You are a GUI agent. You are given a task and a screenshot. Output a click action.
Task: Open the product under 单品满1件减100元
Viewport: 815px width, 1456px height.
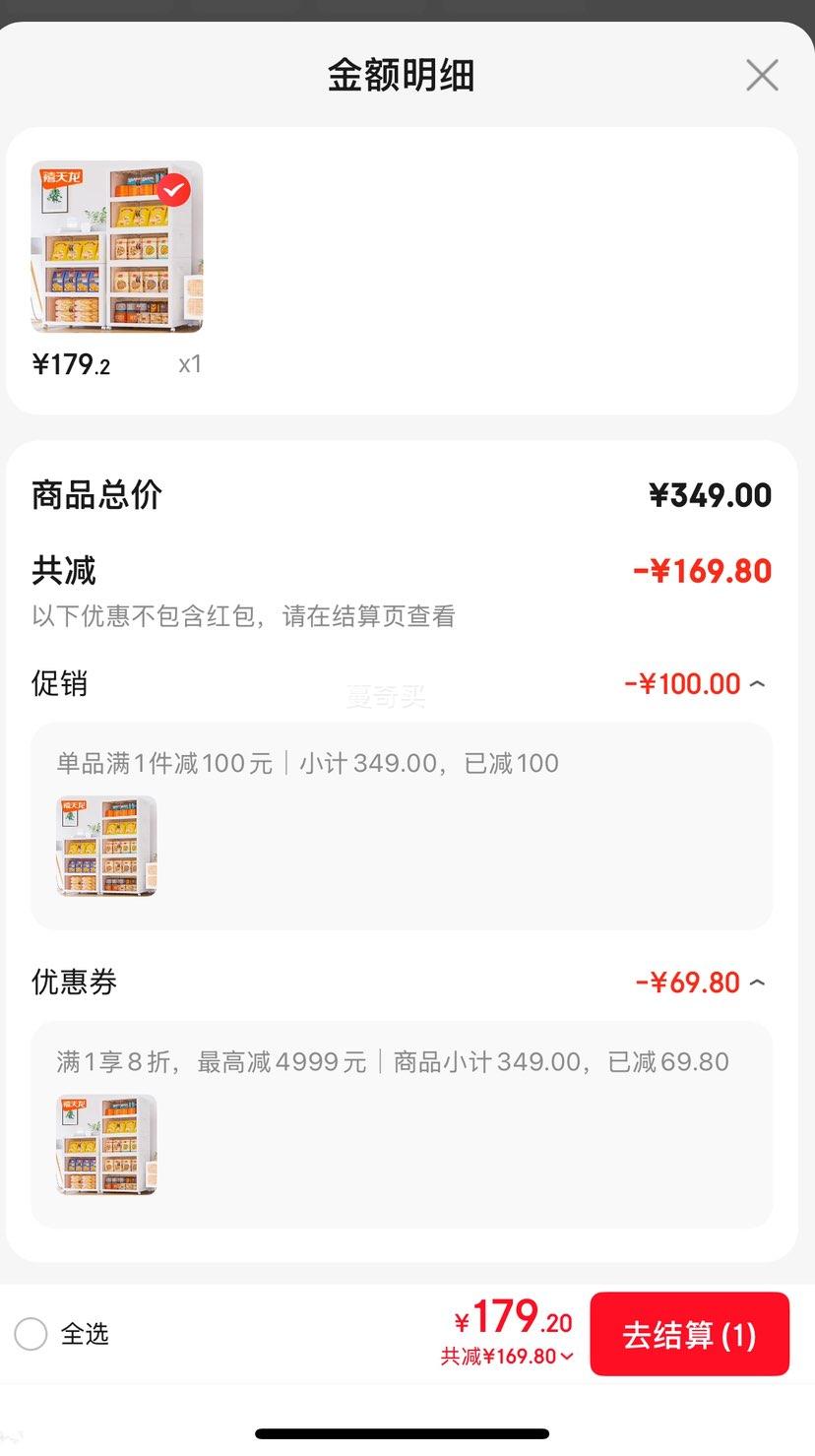coord(106,847)
